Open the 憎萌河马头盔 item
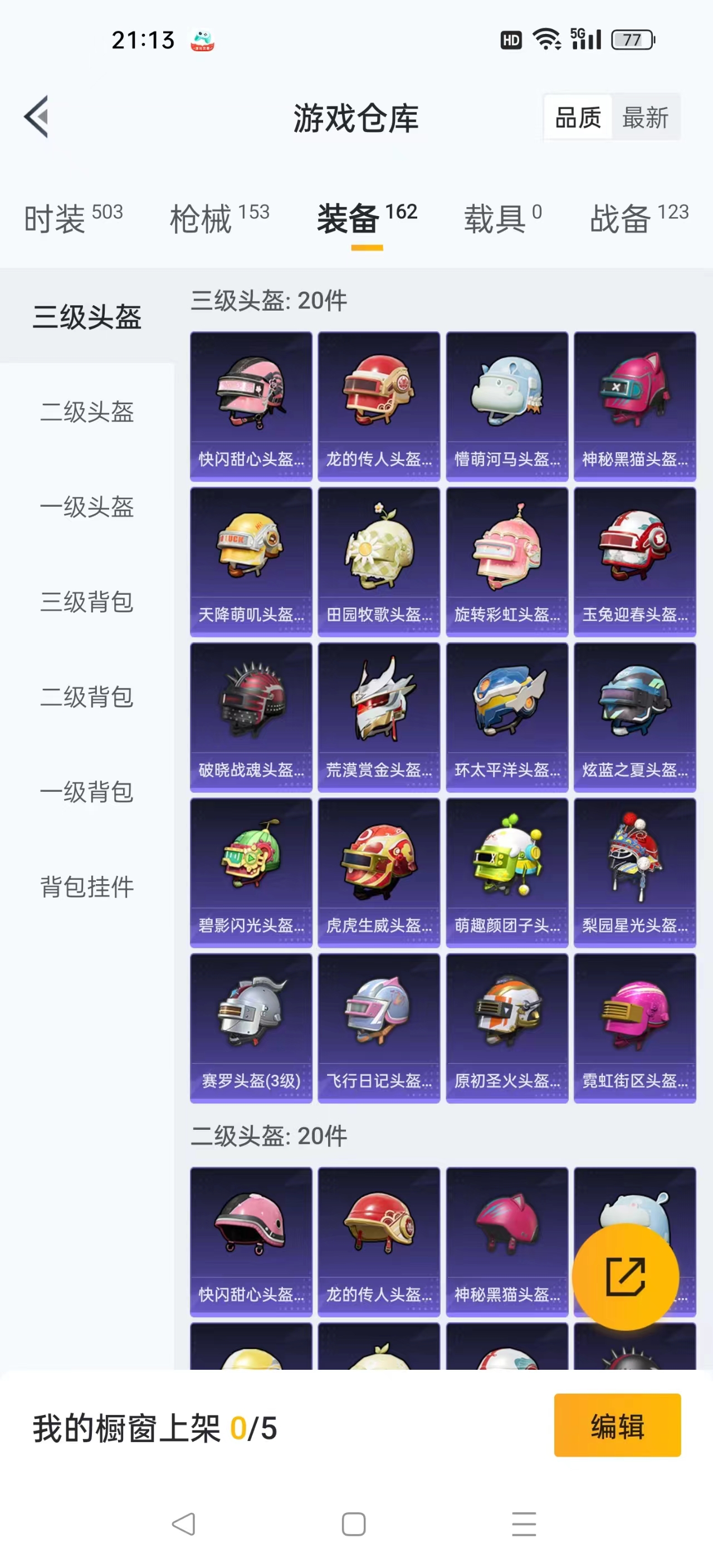Screen dimensions: 713x1568 (x=506, y=406)
